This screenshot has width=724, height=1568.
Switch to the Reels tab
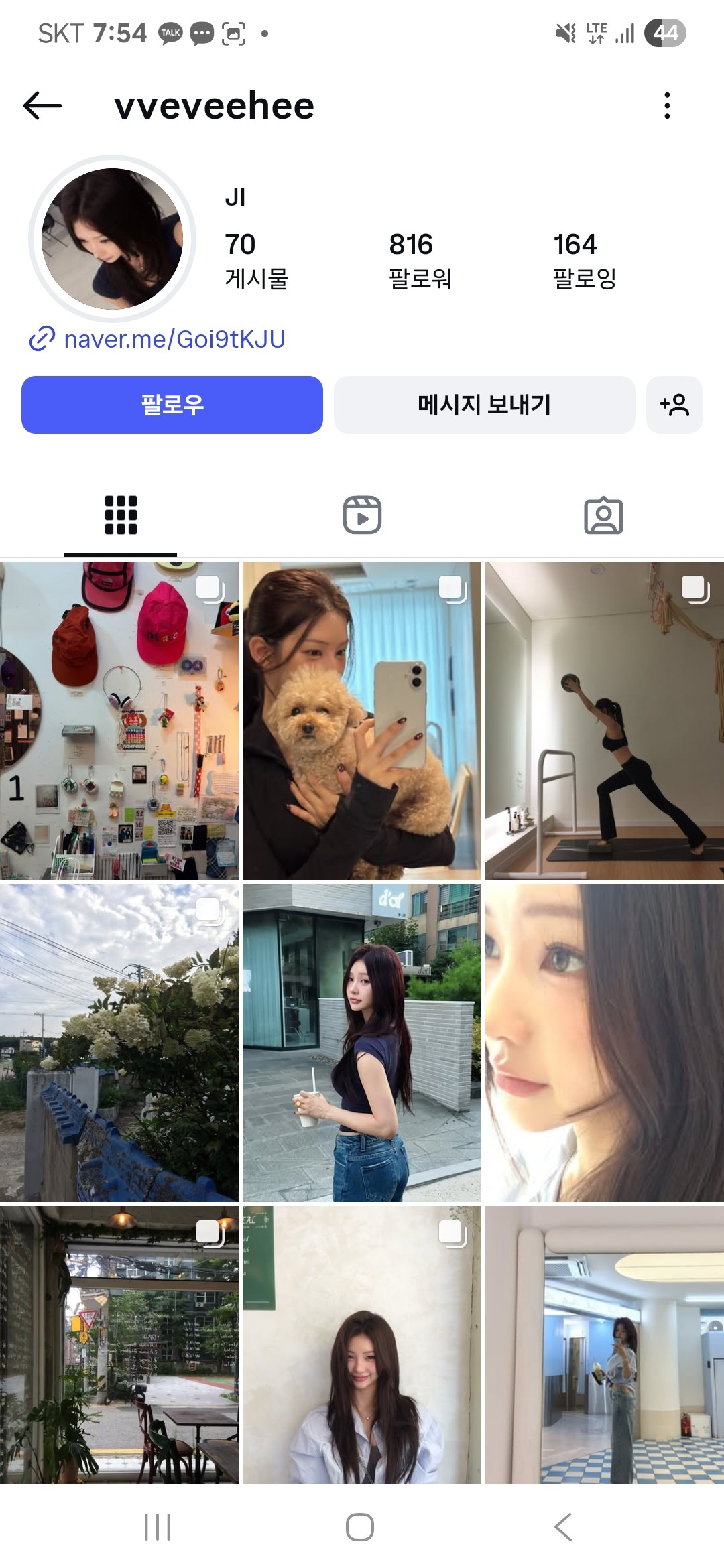point(362,515)
